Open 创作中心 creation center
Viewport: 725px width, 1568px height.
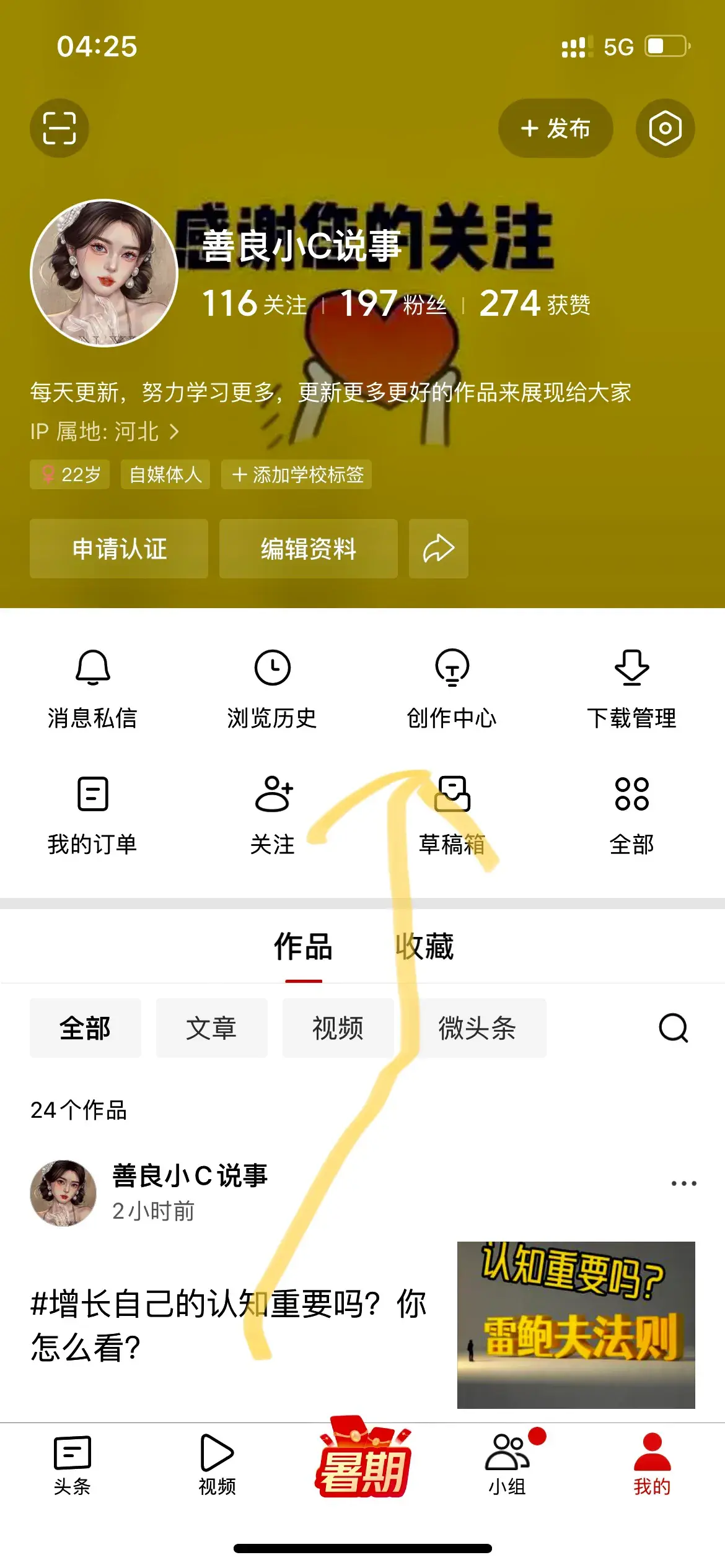coord(452,689)
